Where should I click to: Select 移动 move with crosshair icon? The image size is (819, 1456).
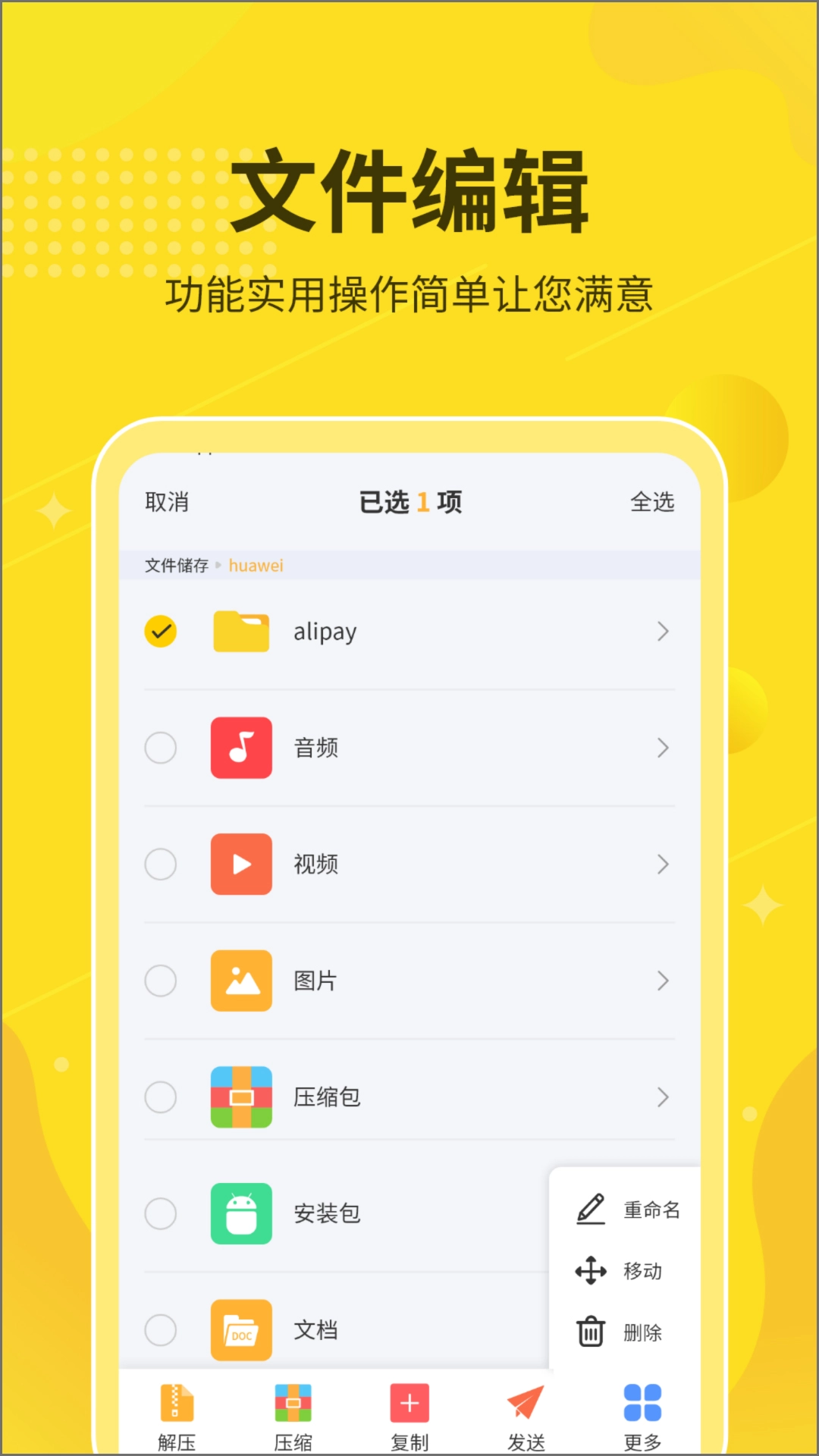tap(631, 1271)
